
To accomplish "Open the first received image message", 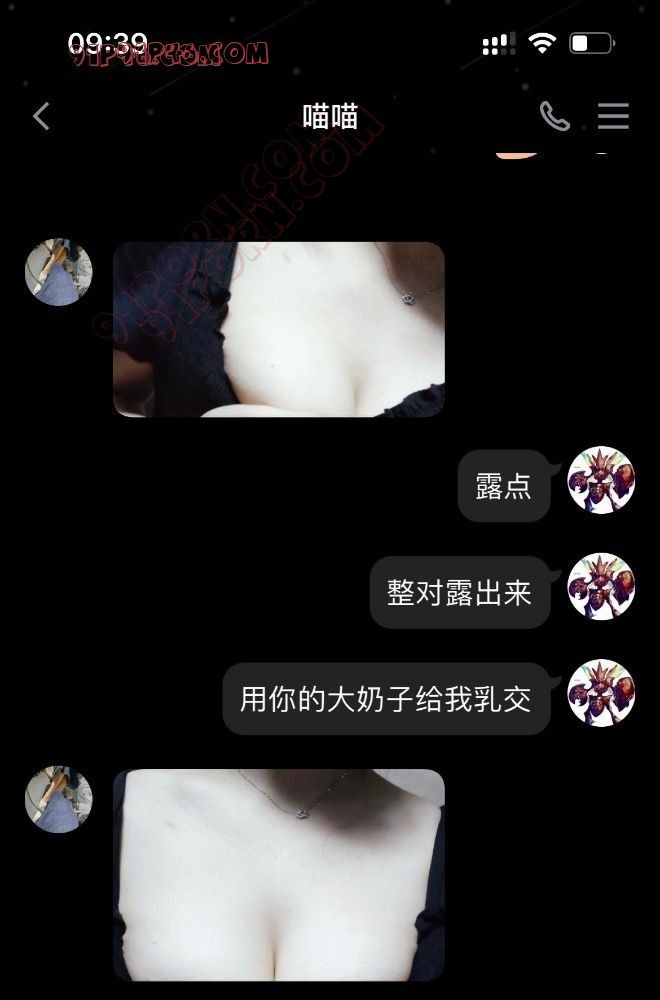I will 278,329.
